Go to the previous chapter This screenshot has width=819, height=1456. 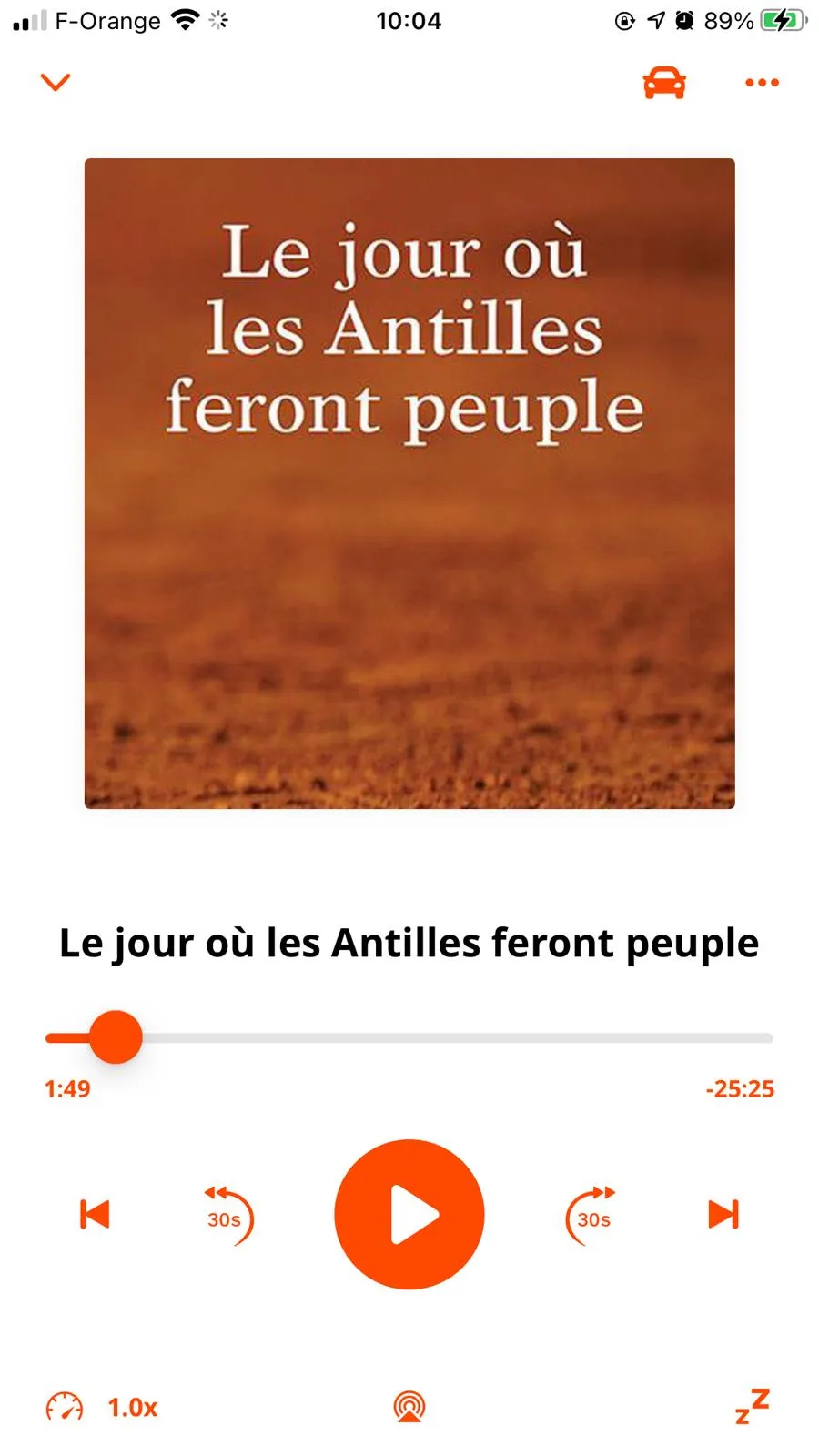point(95,1214)
